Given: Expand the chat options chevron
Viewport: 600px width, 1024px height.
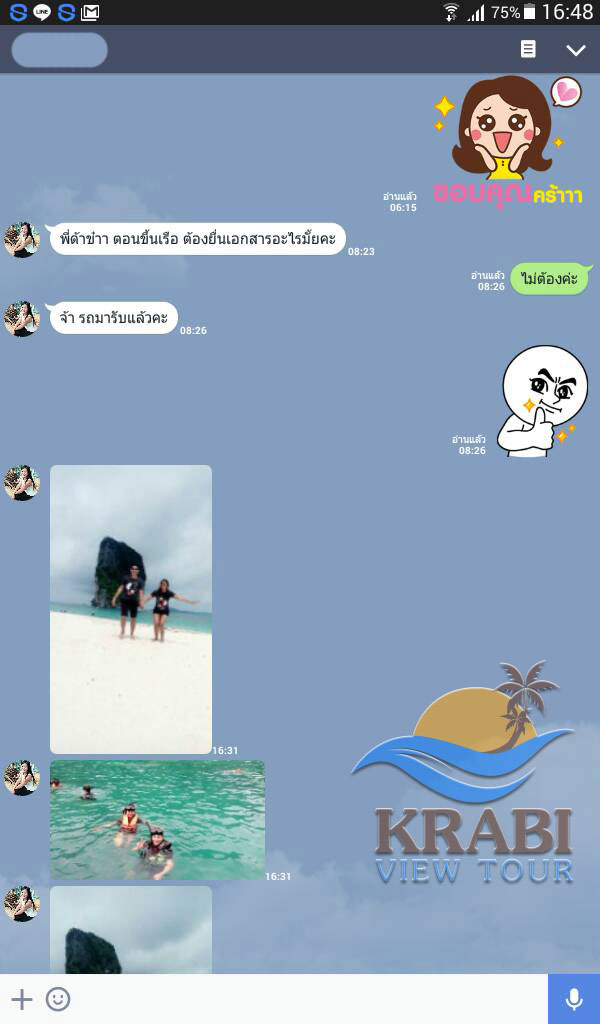Looking at the screenshot, I should (x=576, y=50).
